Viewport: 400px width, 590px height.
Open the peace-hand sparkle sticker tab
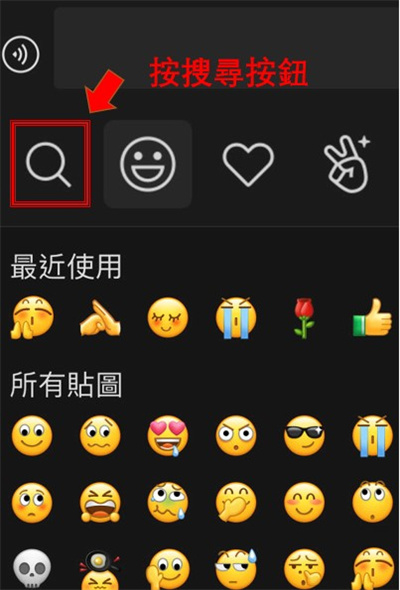(x=347, y=164)
